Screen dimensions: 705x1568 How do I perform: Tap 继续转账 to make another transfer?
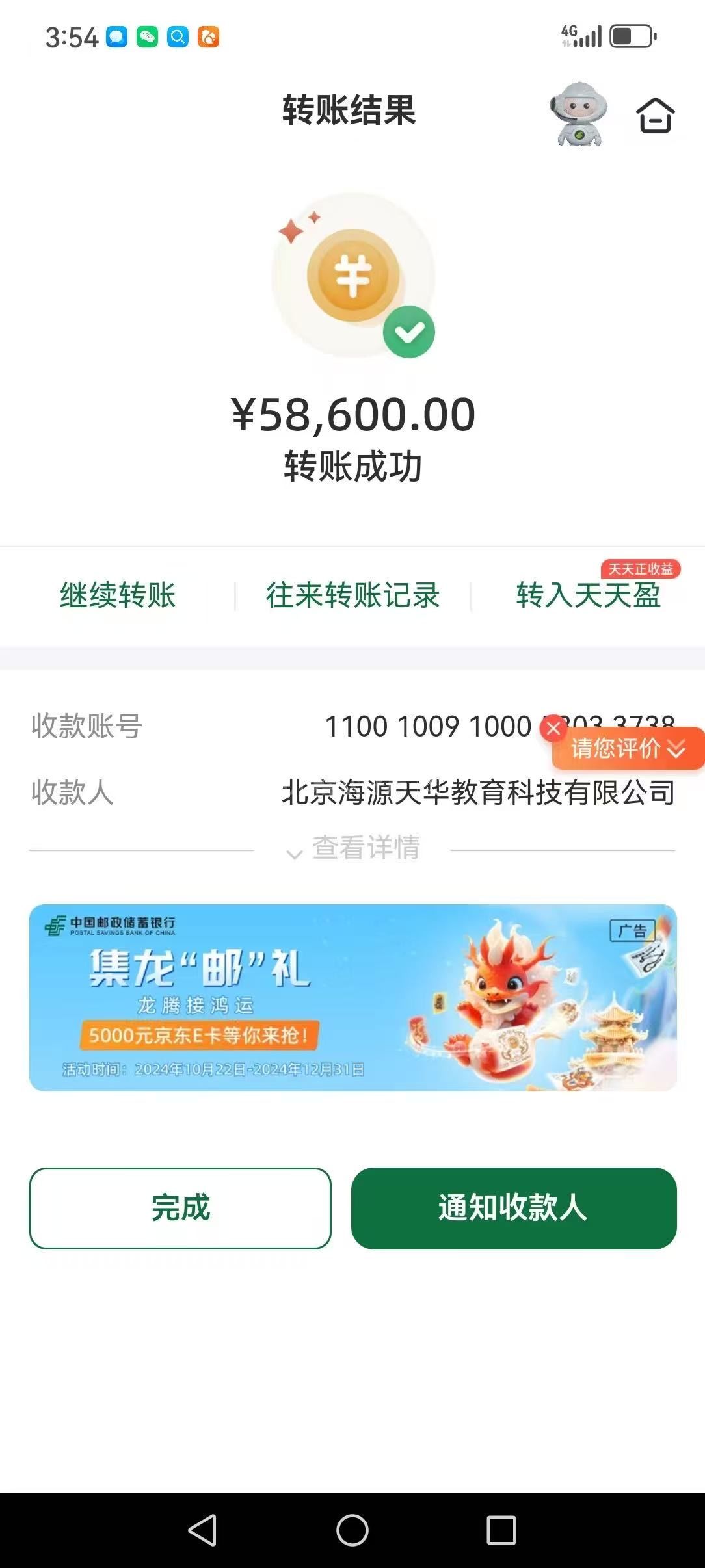point(118,595)
